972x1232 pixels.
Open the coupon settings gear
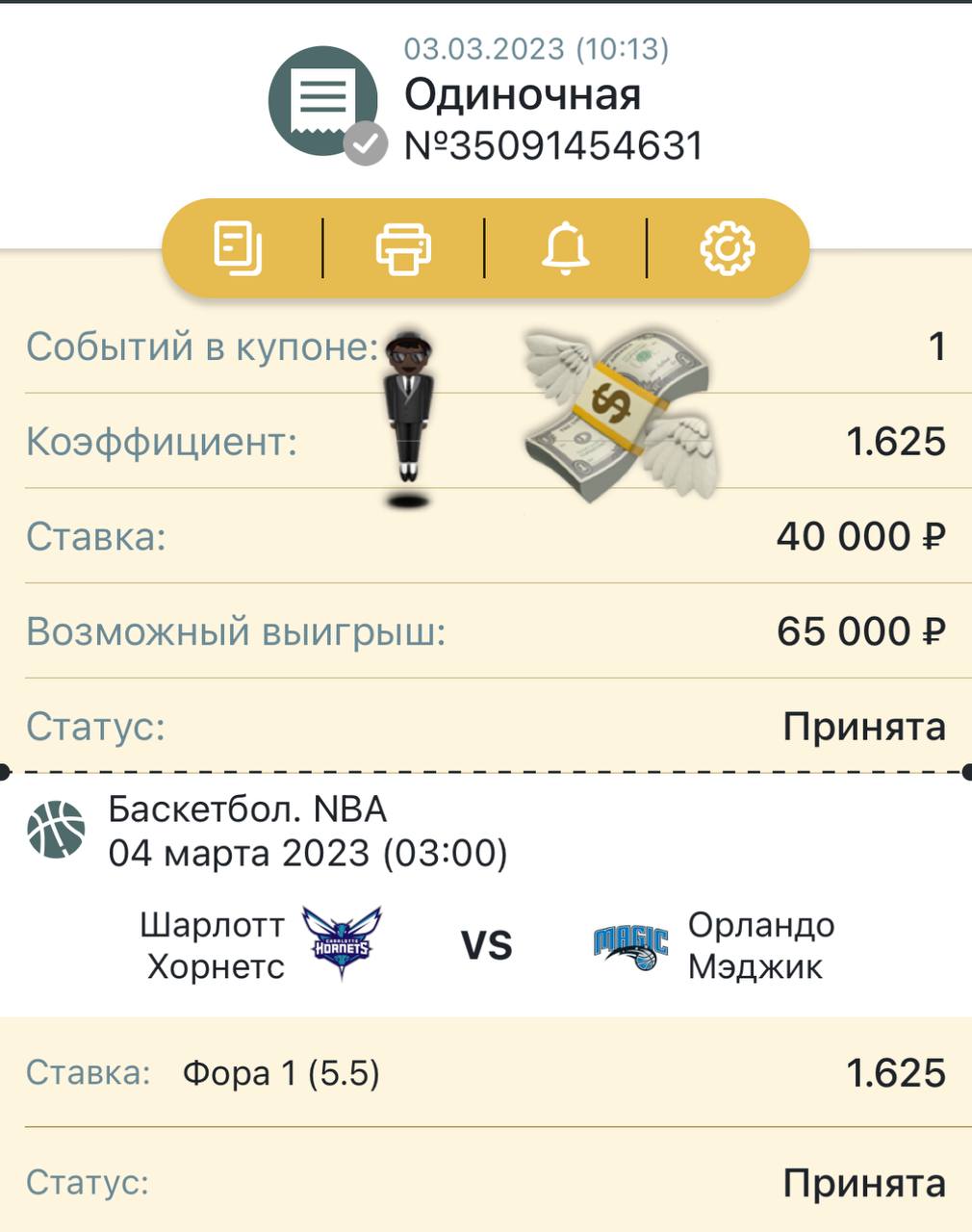click(x=727, y=248)
